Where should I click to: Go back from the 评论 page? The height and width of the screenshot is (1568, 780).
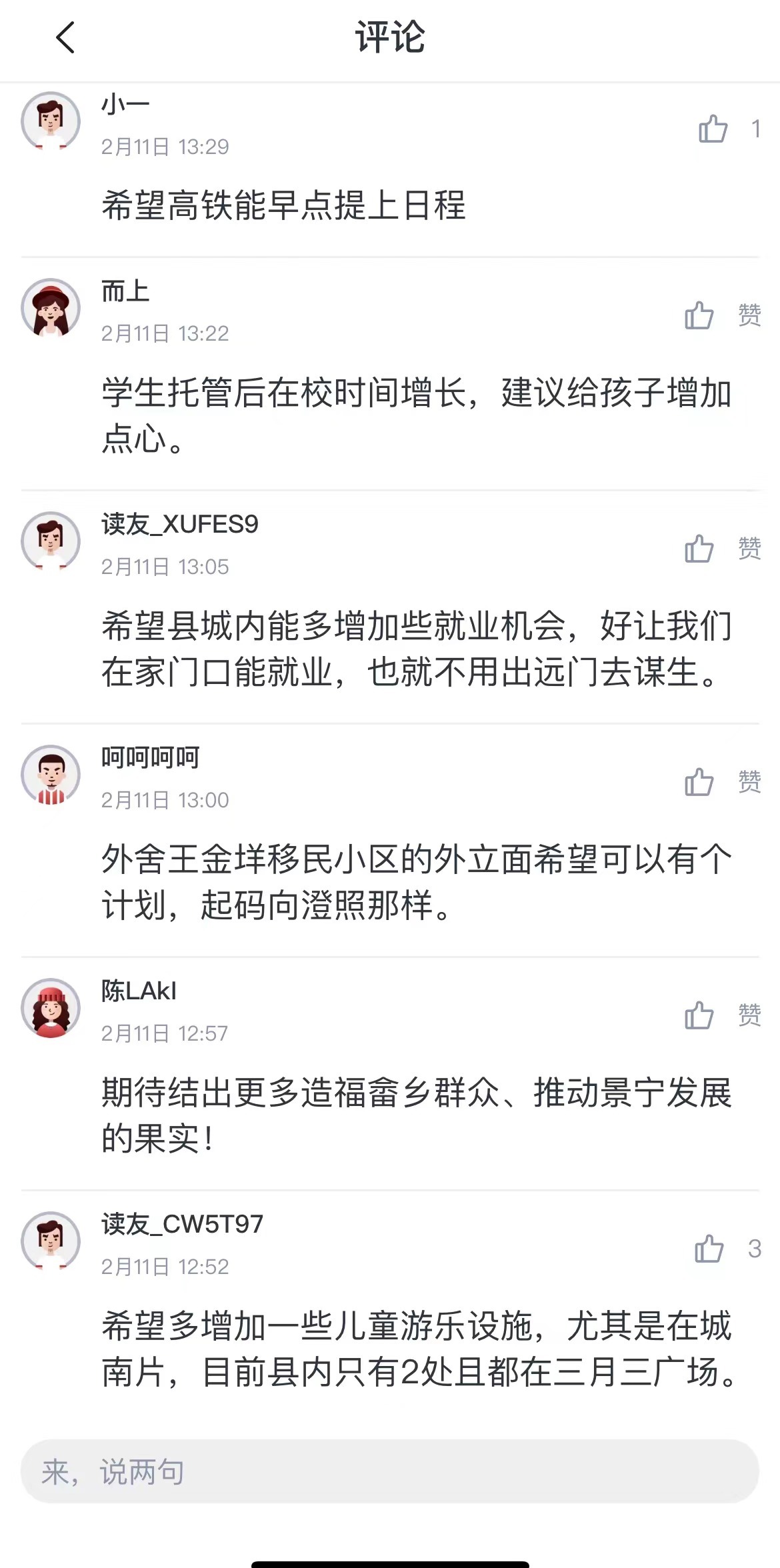point(65,37)
